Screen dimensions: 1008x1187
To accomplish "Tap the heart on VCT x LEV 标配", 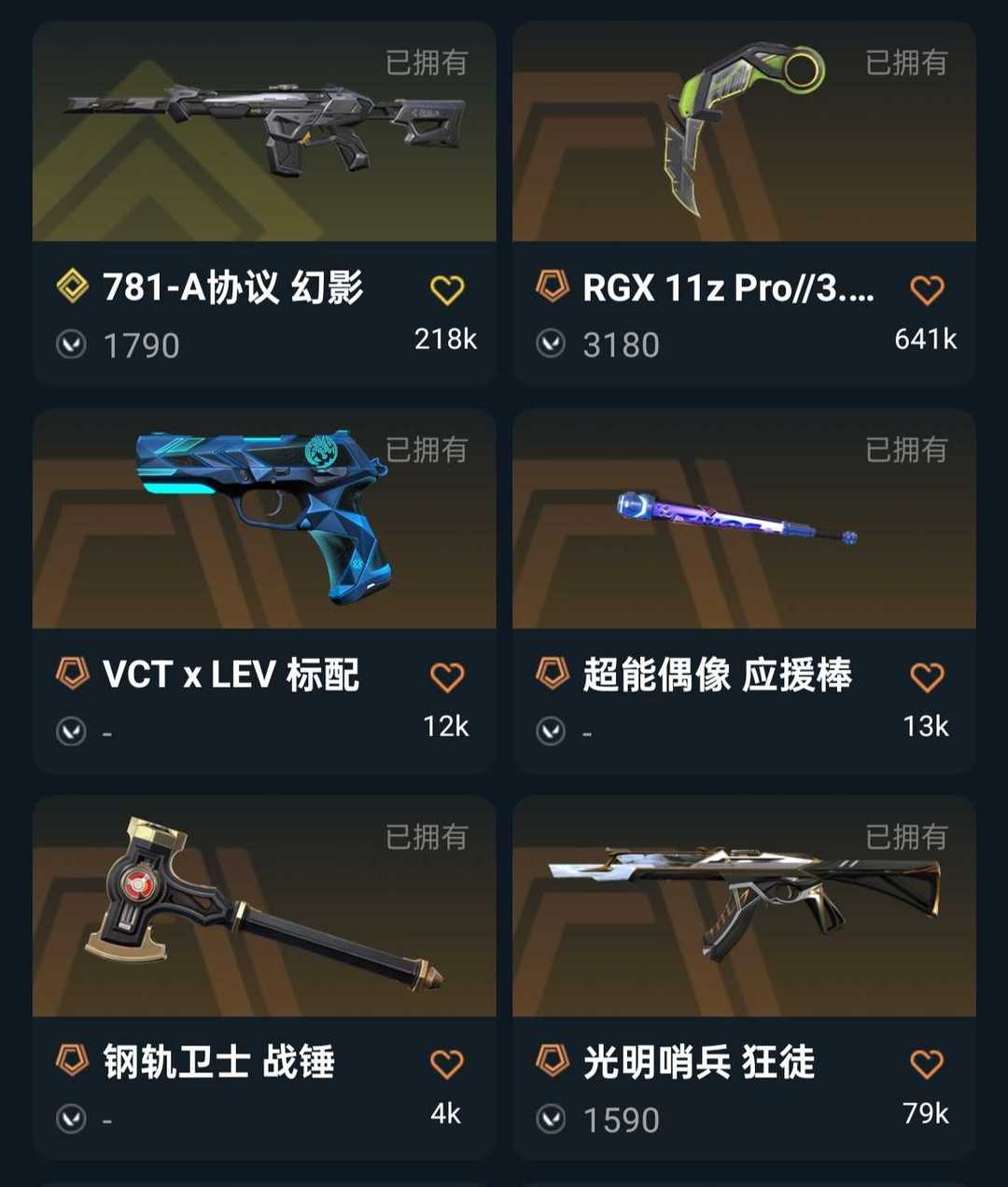I will pyautogui.click(x=447, y=677).
